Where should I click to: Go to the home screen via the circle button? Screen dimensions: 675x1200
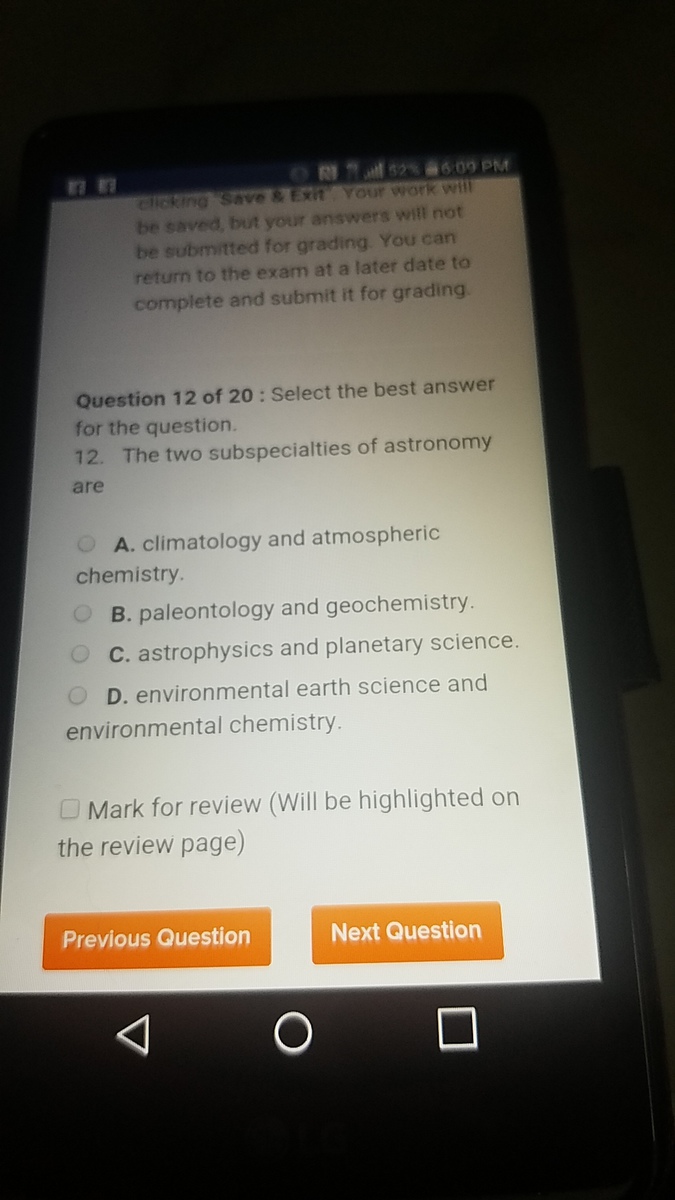point(293,1032)
